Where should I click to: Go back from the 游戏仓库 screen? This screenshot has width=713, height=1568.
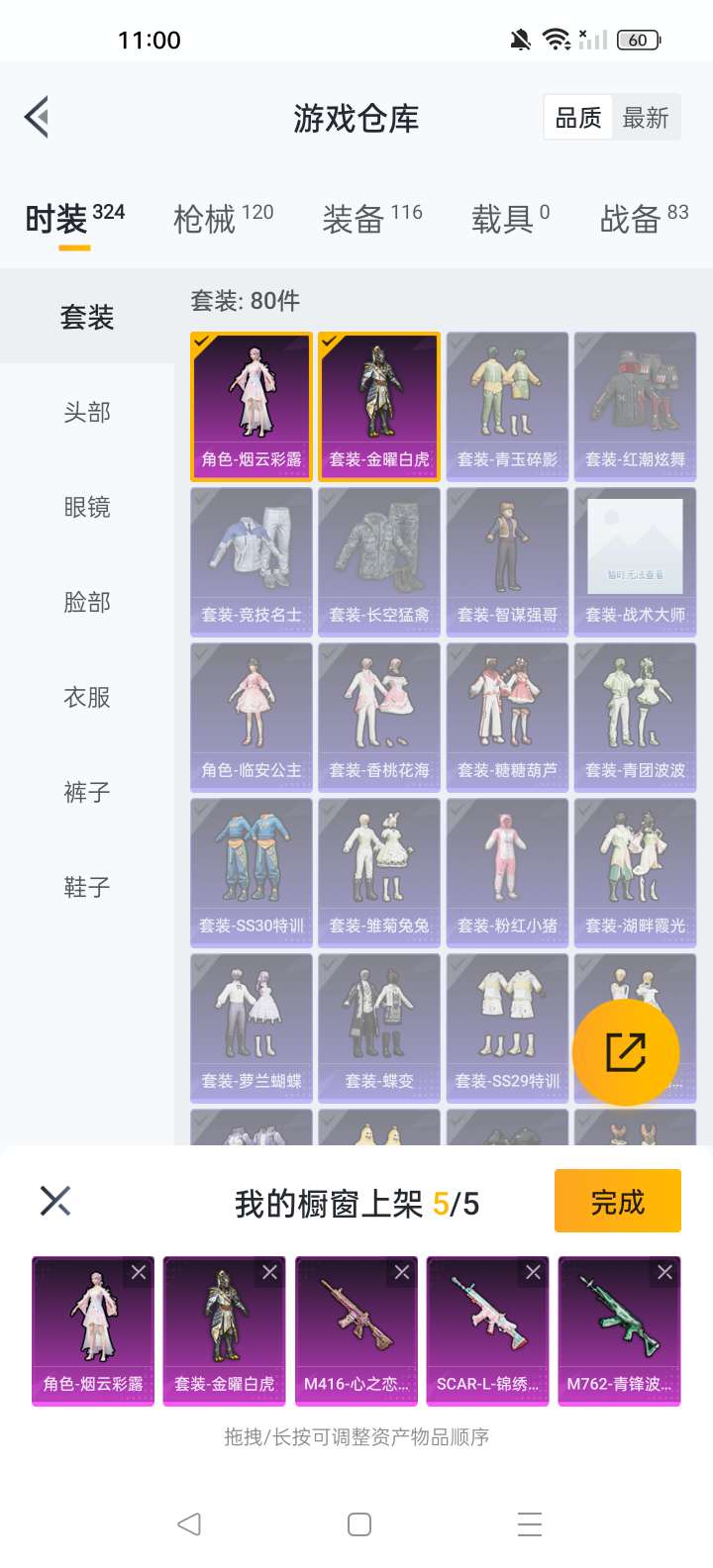(x=38, y=118)
